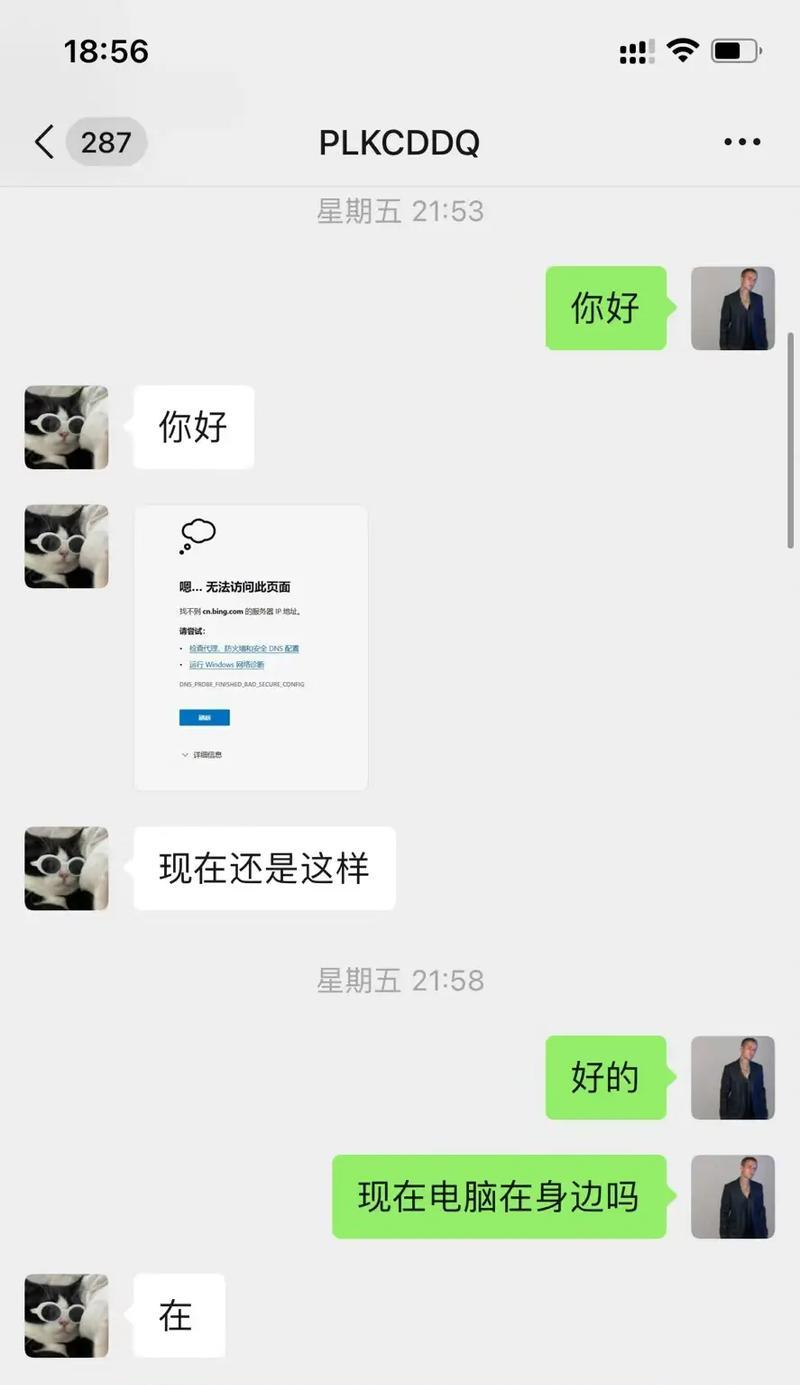This screenshot has height=1385, width=800.
Task: Open the three-dot chat info menu
Action: pos(742,142)
